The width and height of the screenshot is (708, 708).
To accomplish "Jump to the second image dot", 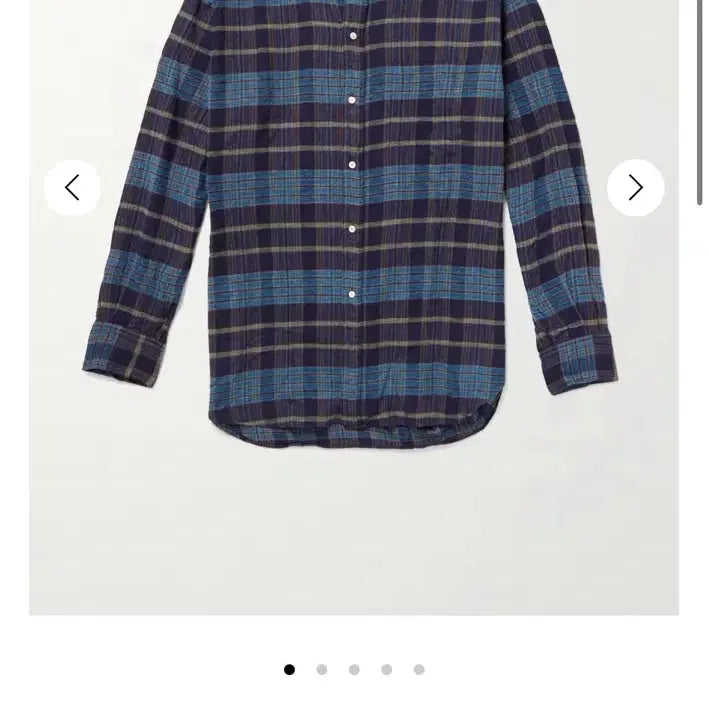I will coord(322,670).
